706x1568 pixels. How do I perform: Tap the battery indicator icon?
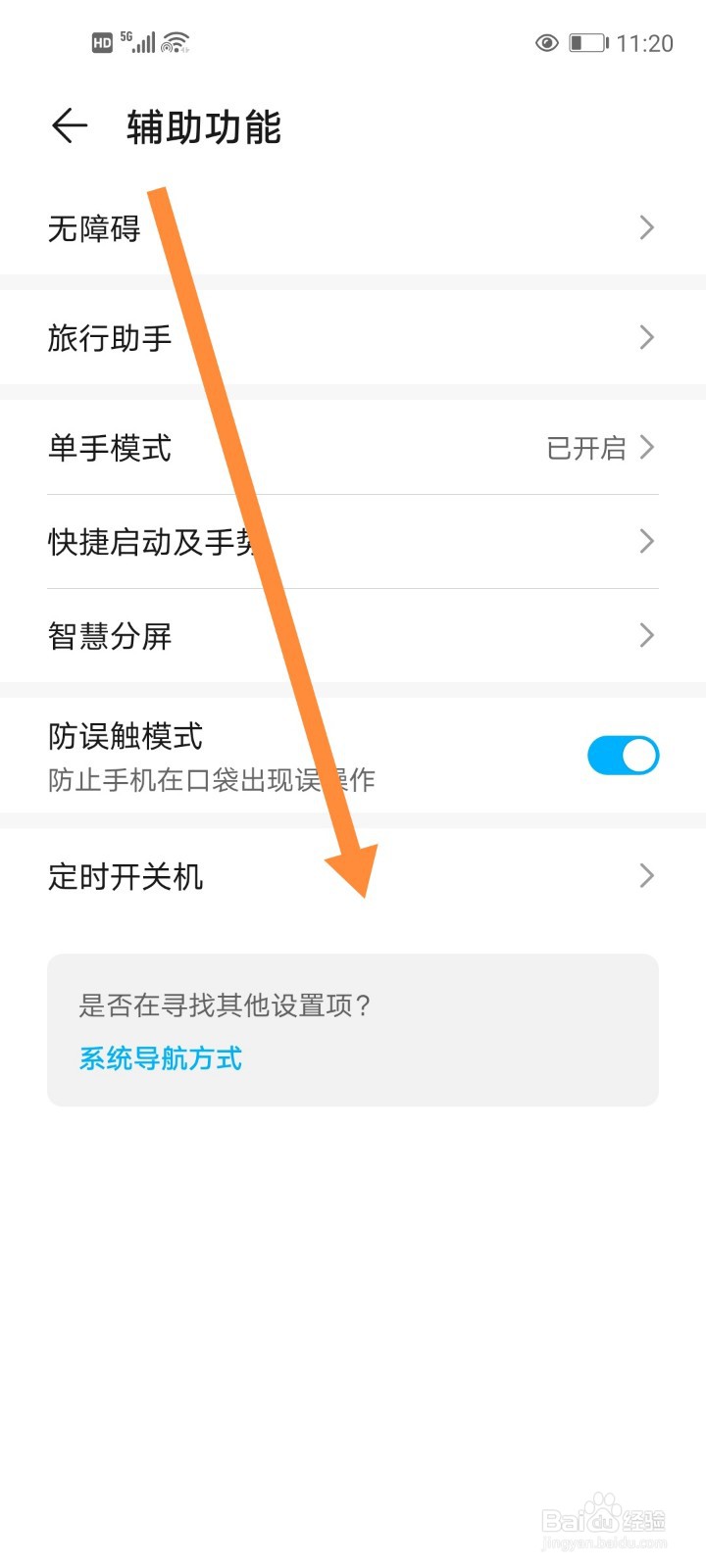(x=585, y=43)
